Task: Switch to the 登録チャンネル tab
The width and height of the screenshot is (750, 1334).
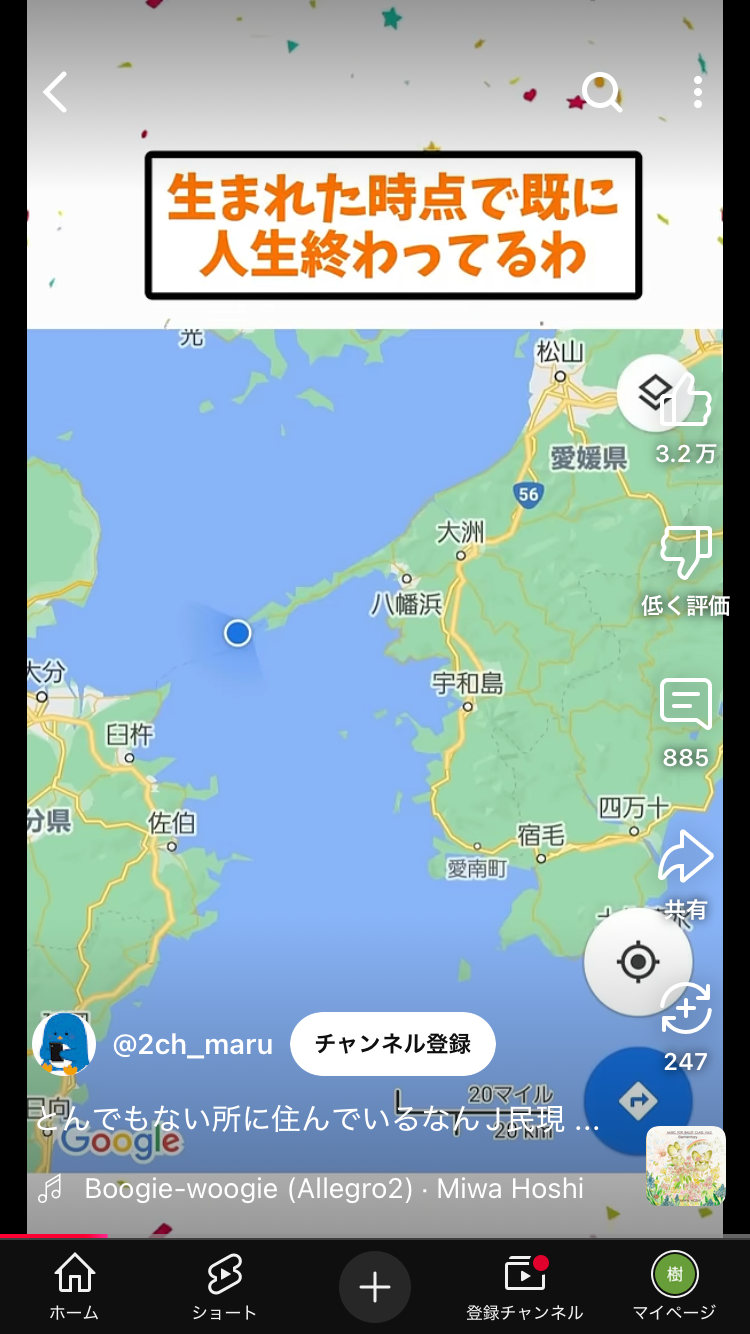Action: point(525,1286)
